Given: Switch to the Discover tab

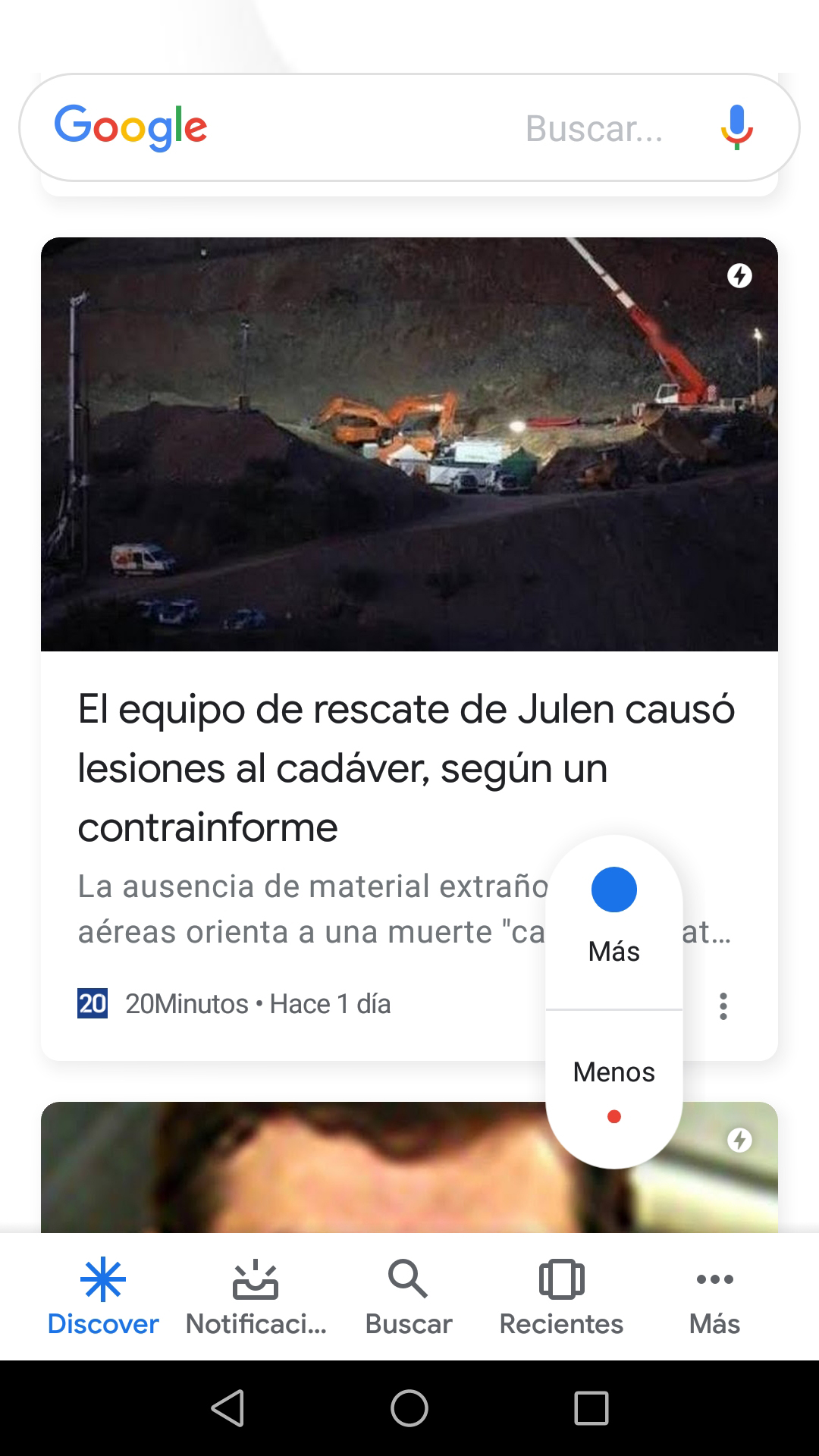Looking at the screenshot, I should 103,1297.
